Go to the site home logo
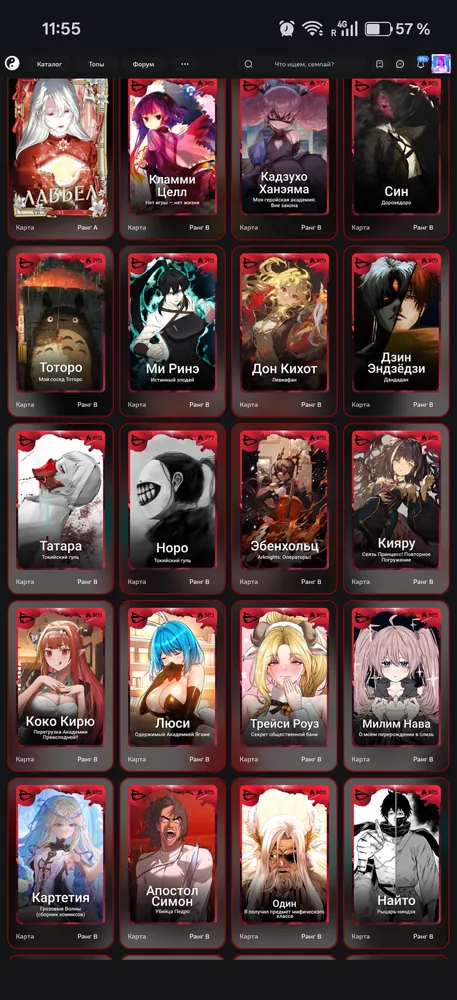This screenshot has height=1000, width=457. coord(12,63)
